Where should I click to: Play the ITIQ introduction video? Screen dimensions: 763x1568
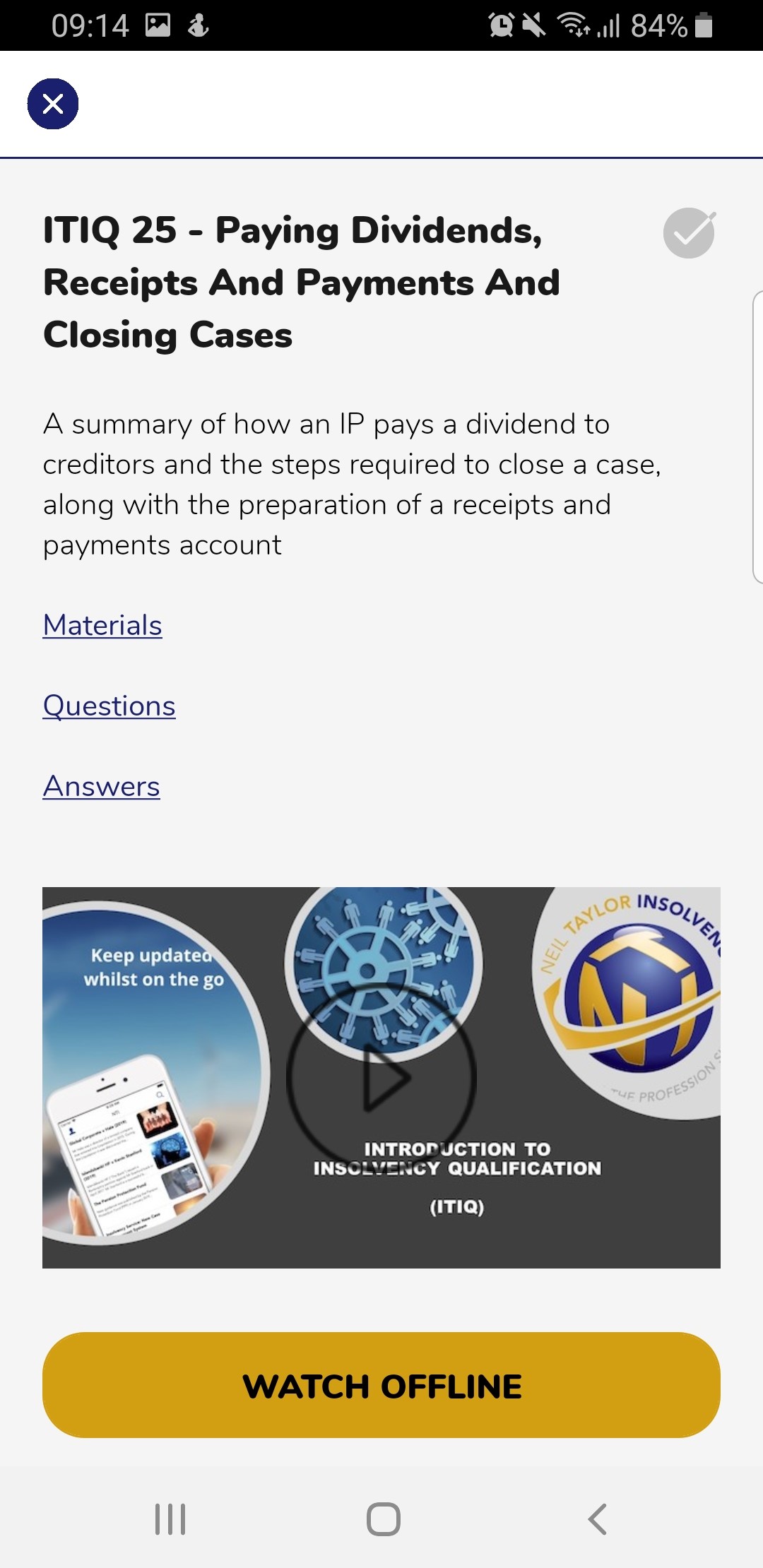coord(381,1078)
